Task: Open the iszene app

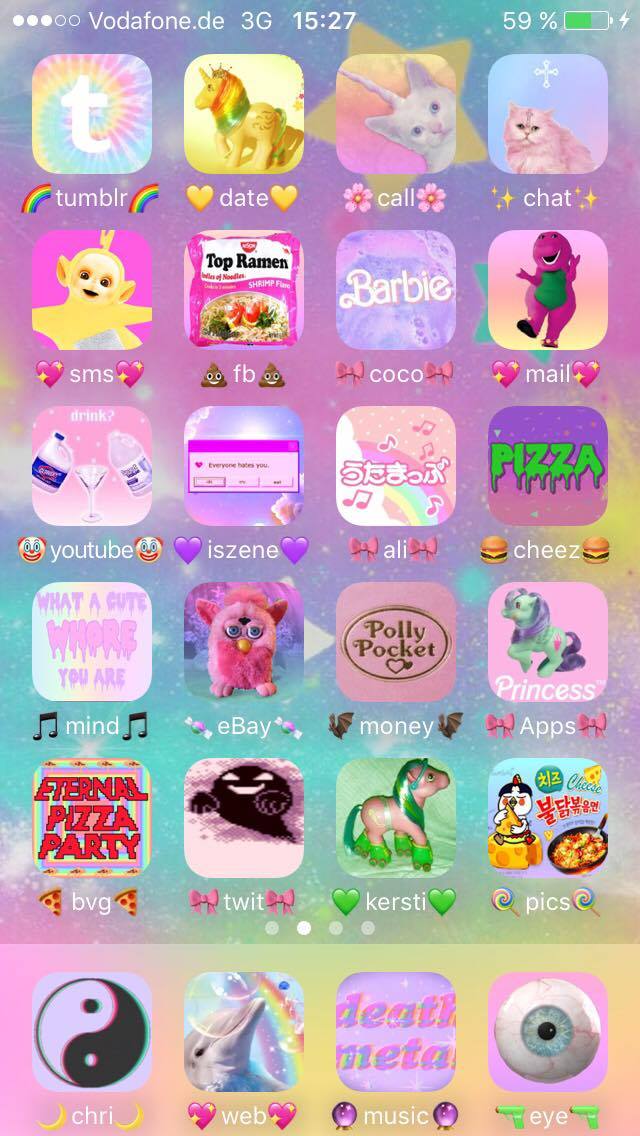Action: click(x=244, y=466)
